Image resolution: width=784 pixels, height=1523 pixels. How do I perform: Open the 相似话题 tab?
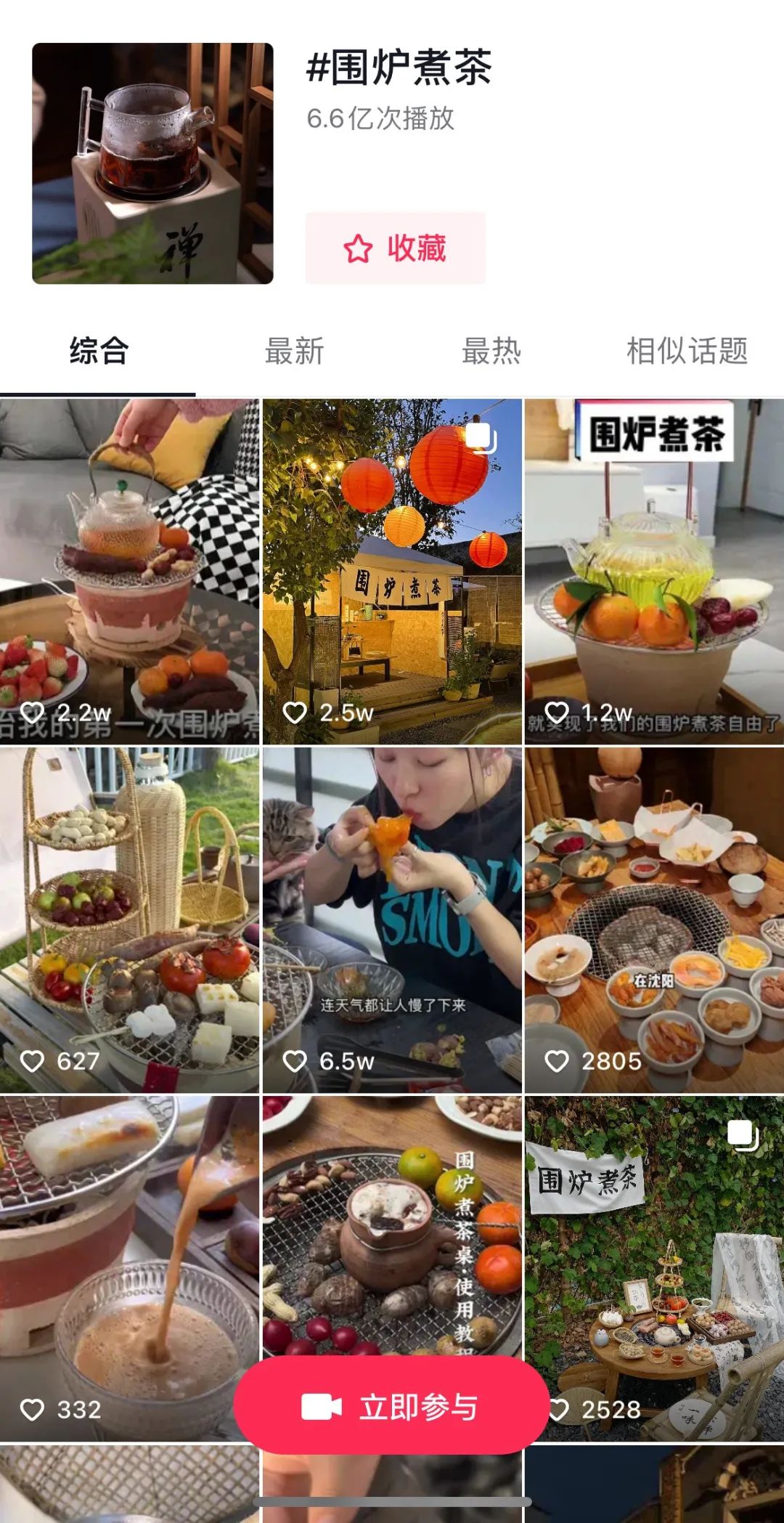(x=687, y=352)
